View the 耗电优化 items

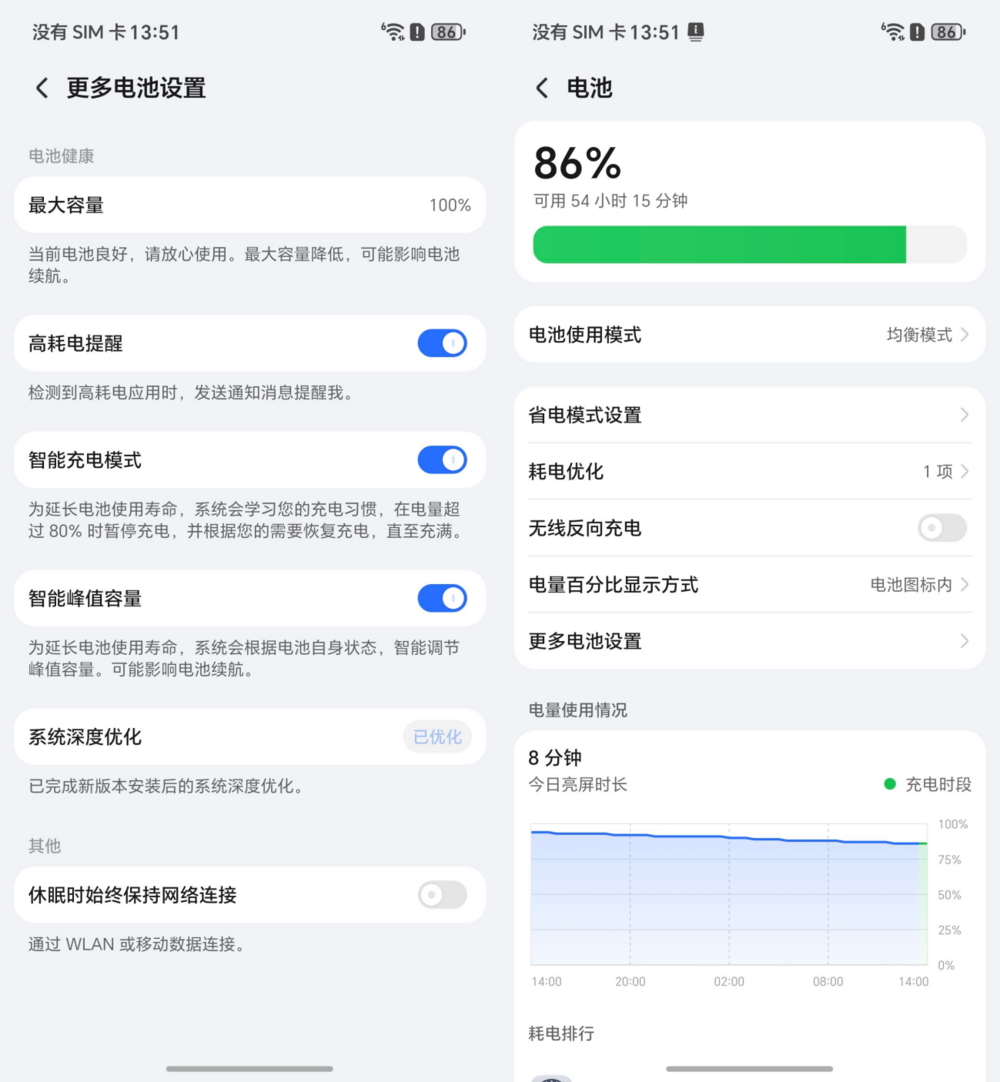click(749, 472)
